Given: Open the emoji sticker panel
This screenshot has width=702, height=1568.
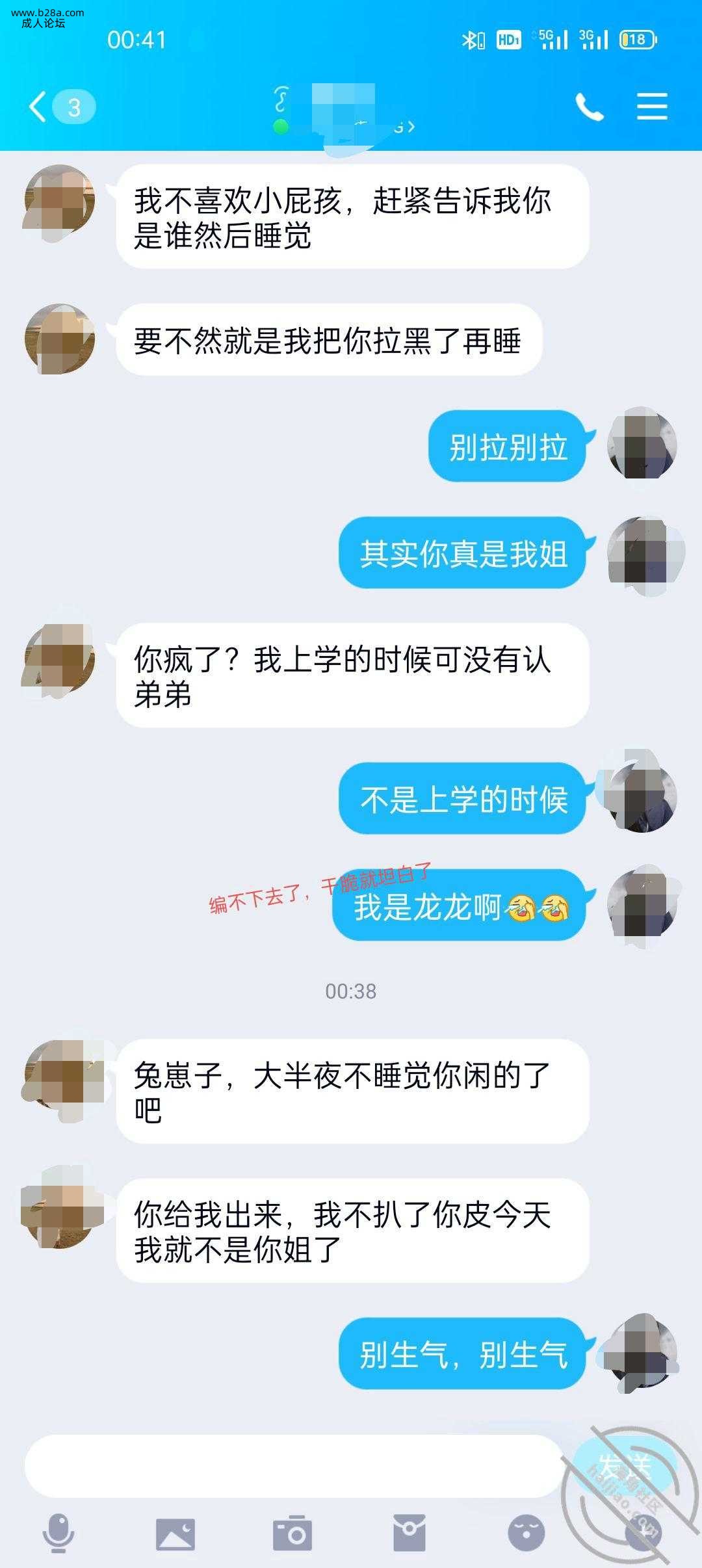Looking at the screenshot, I should [x=526, y=1534].
